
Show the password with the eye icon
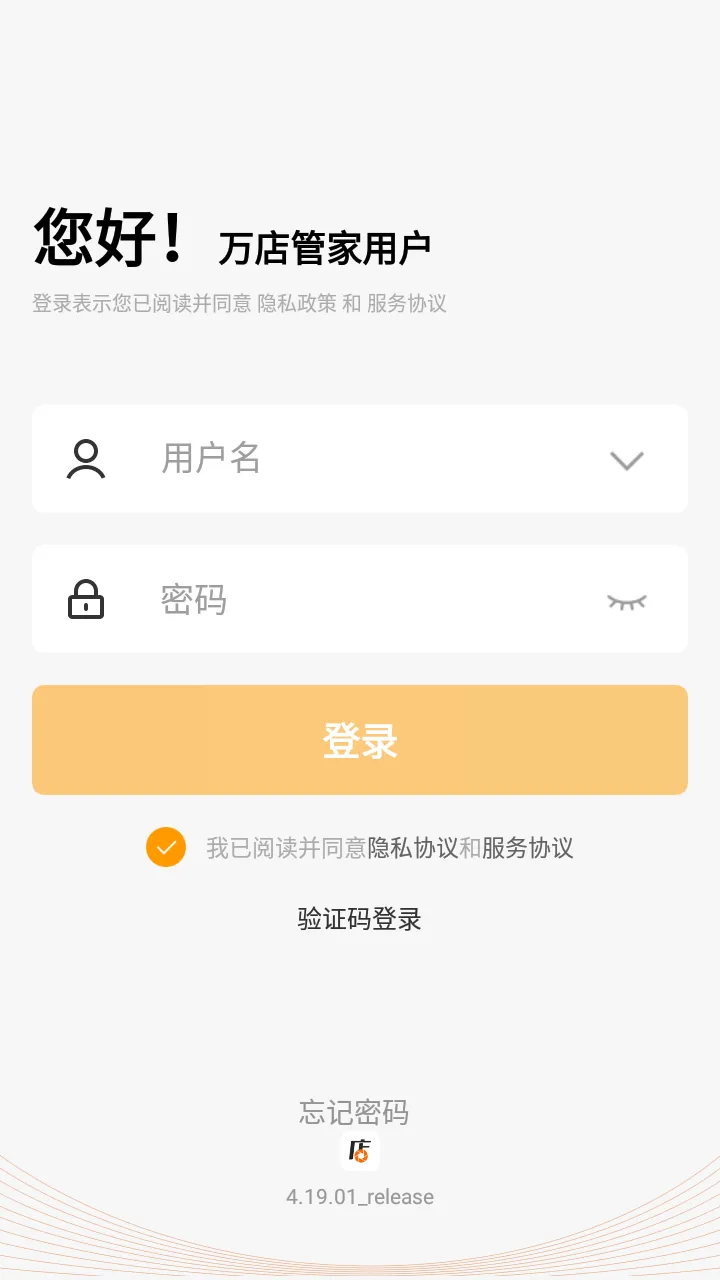[x=627, y=601]
